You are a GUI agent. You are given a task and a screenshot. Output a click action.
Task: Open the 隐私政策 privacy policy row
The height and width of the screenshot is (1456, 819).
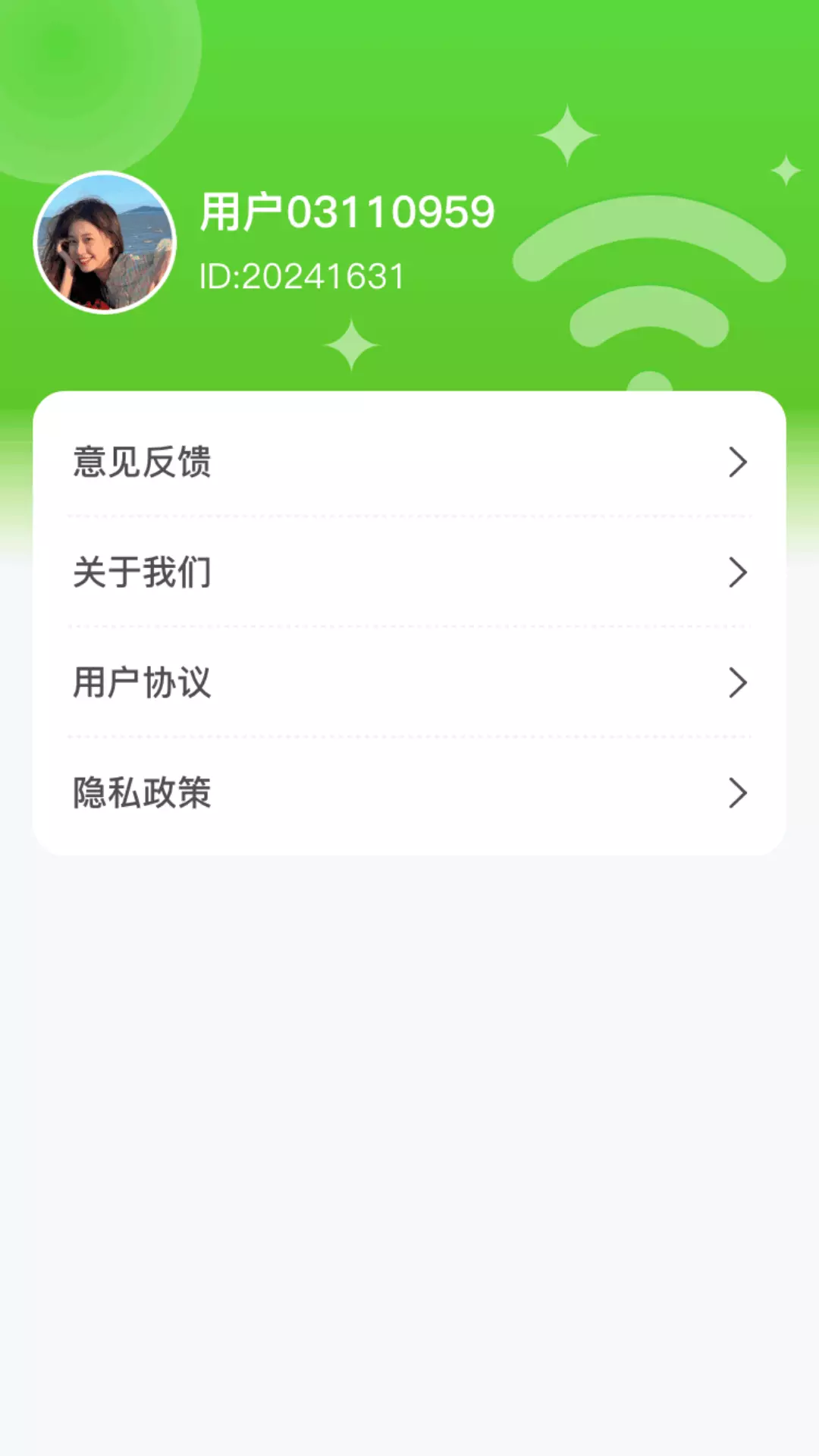point(409,792)
